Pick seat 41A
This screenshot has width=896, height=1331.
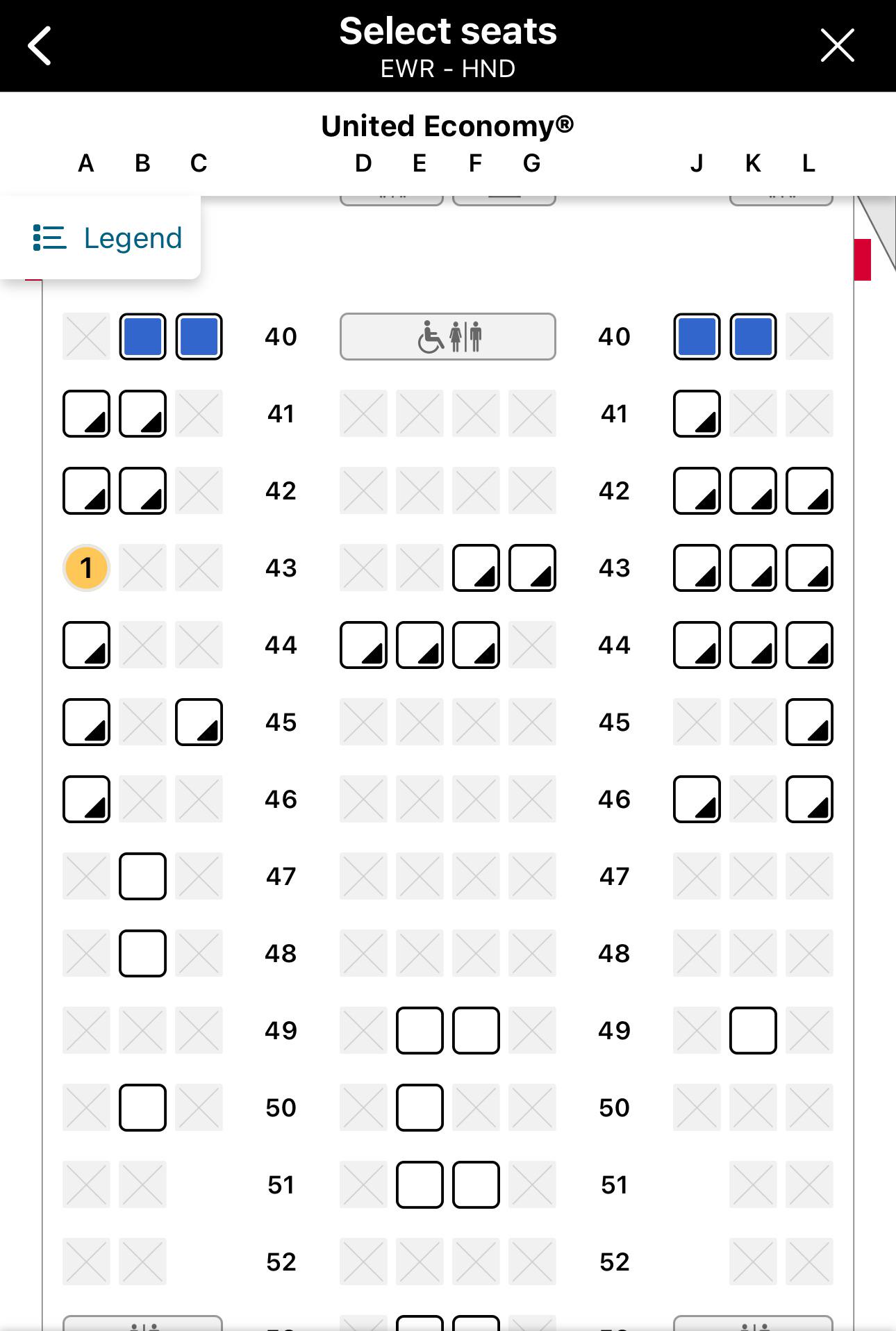[x=86, y=414]
